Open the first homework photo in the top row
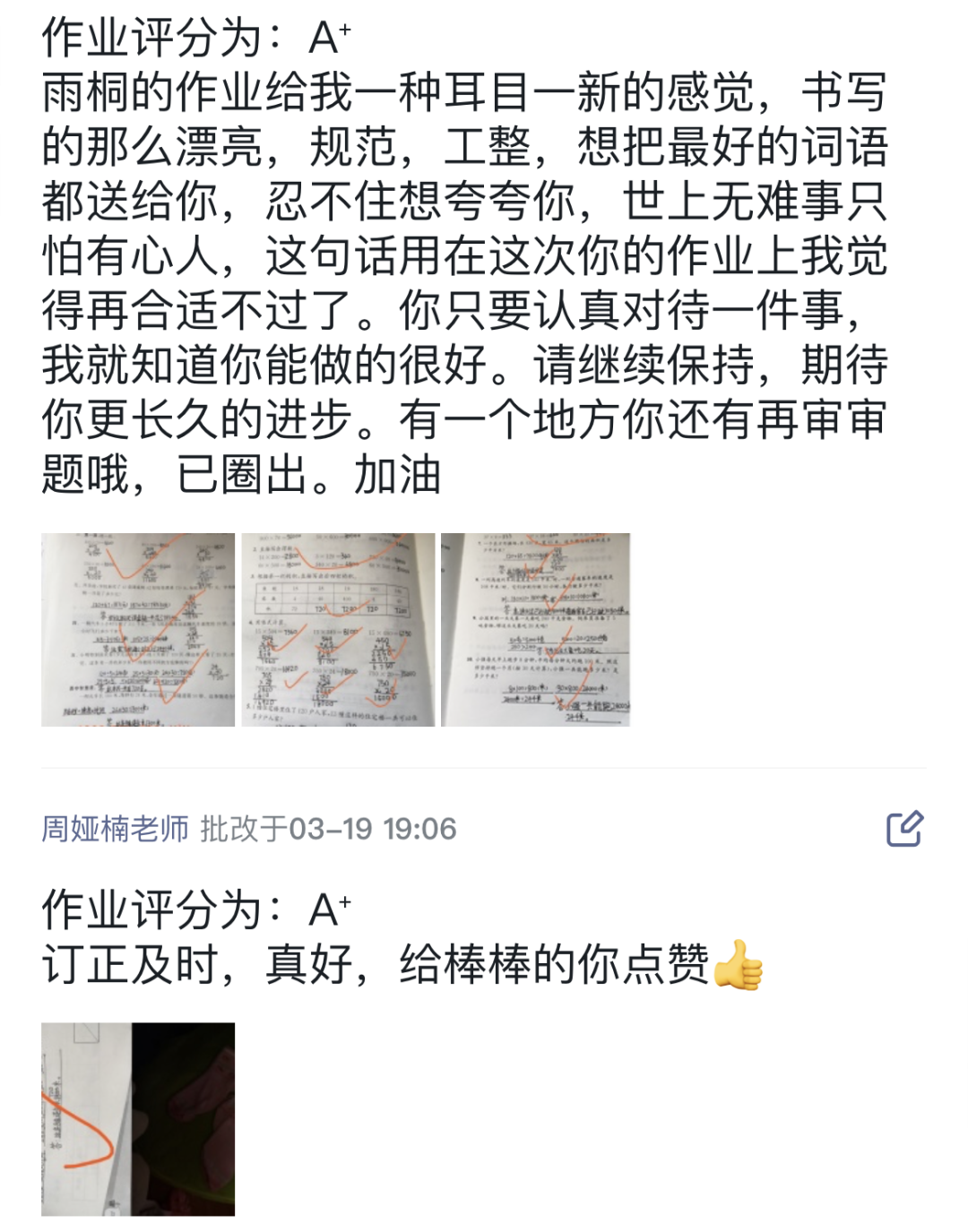This screenshot has height=1232, width=968. click(138, 630)
